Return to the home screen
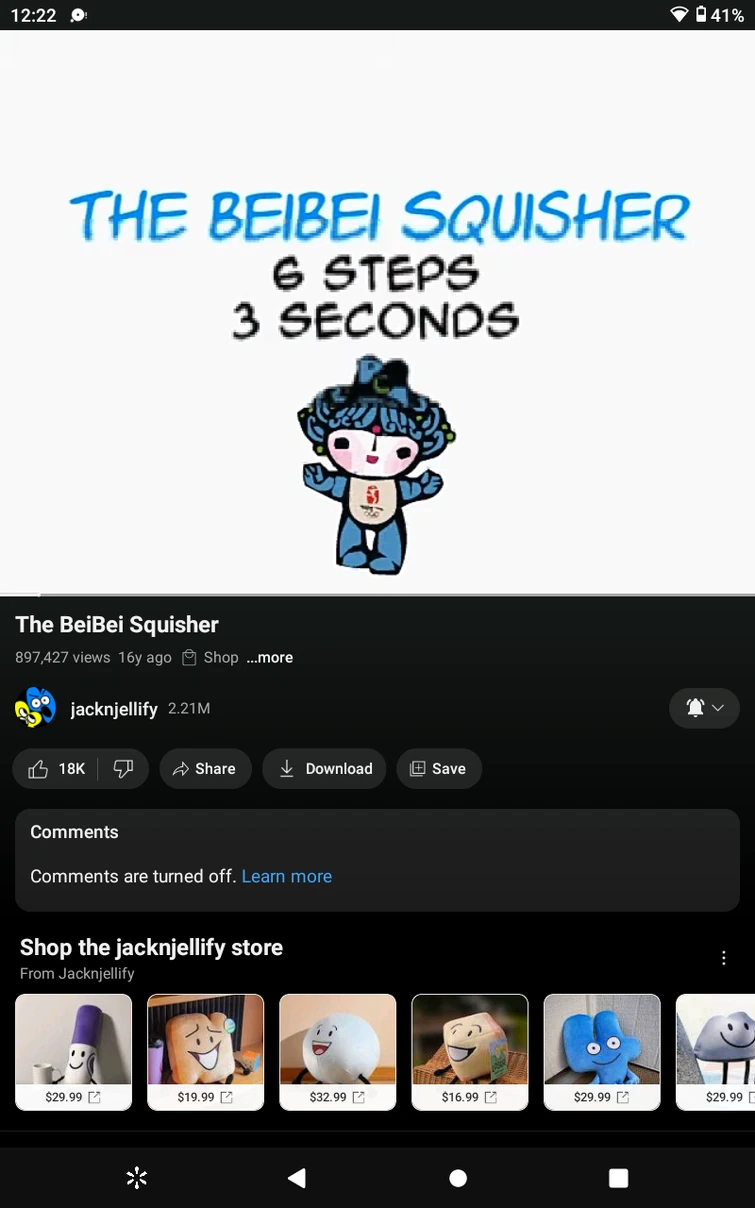Image resolution: width=755 pixels, height=1208 pixels. (x=458, y=1179)
